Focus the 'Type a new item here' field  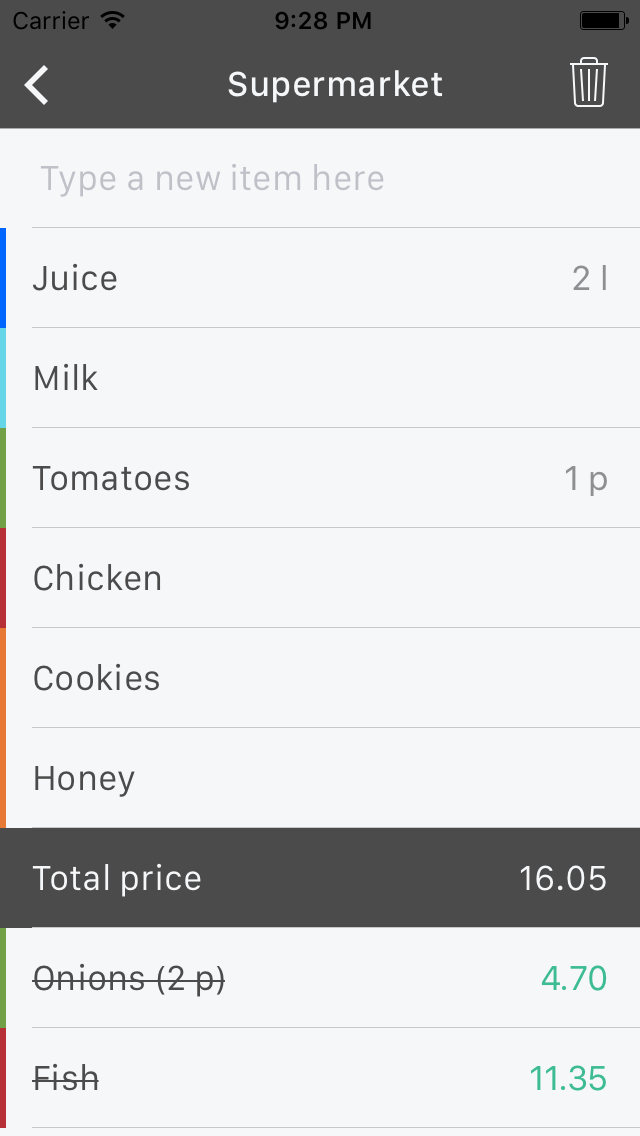(x=320, y=179)
